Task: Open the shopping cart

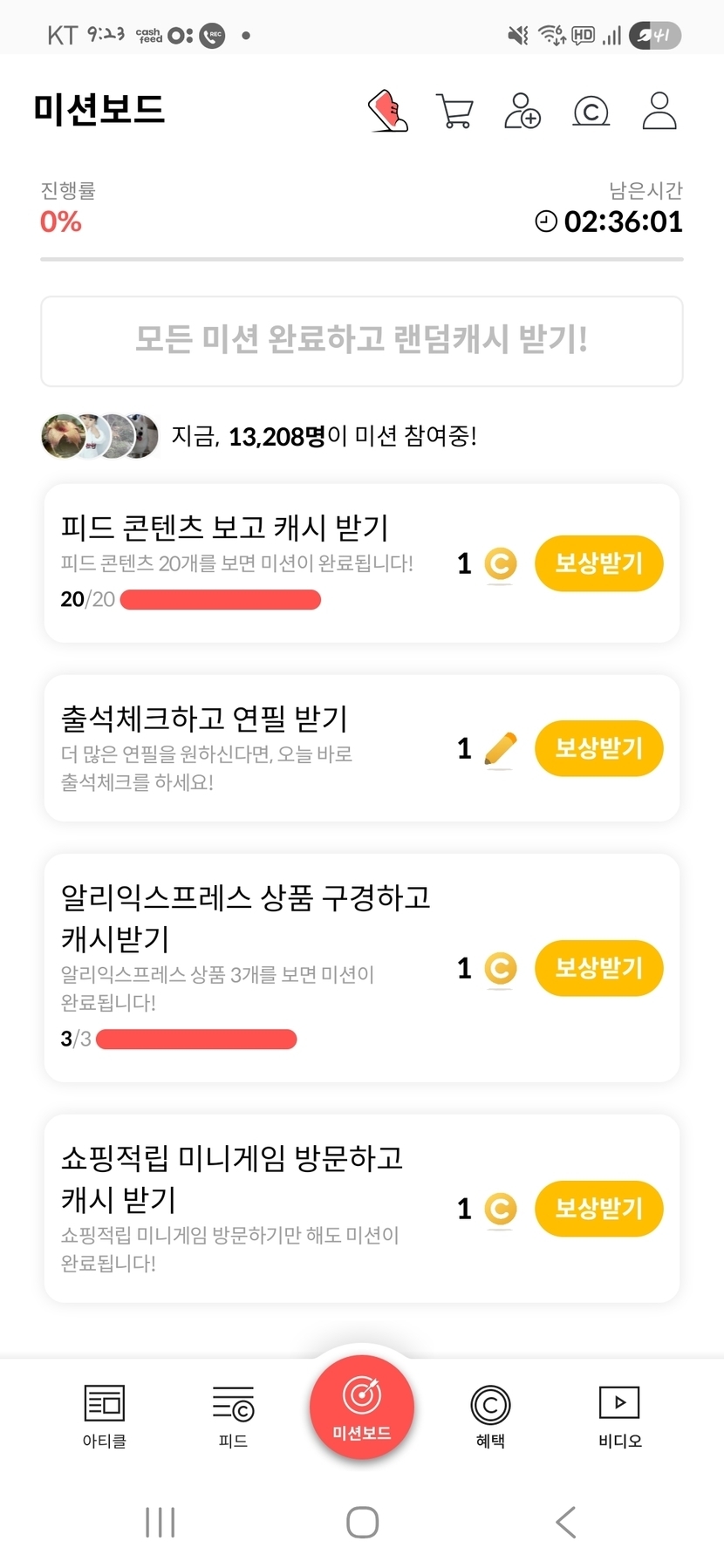Action: pos(454,111)
